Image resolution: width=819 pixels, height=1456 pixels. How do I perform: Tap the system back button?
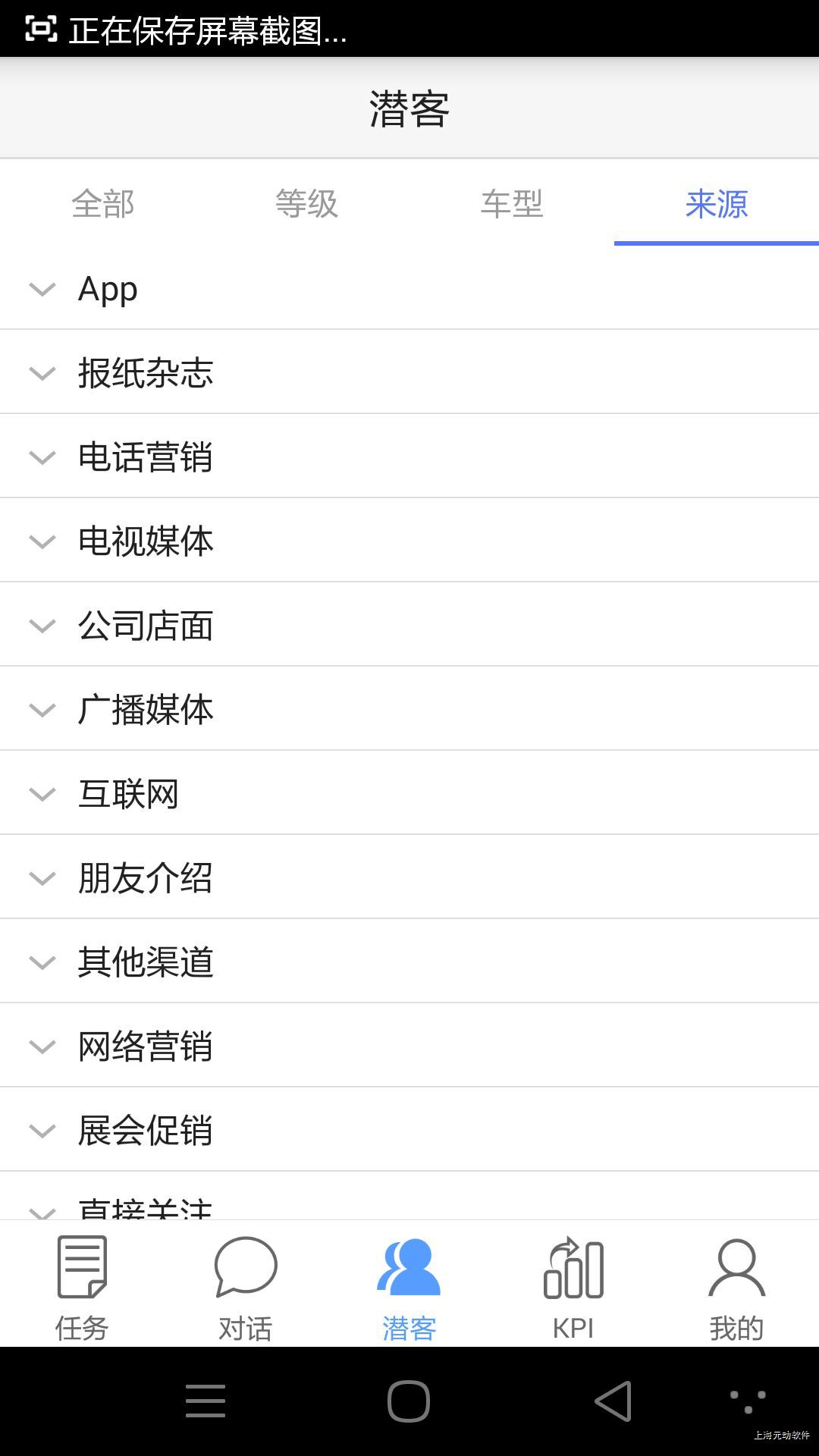coord(613,1401)
